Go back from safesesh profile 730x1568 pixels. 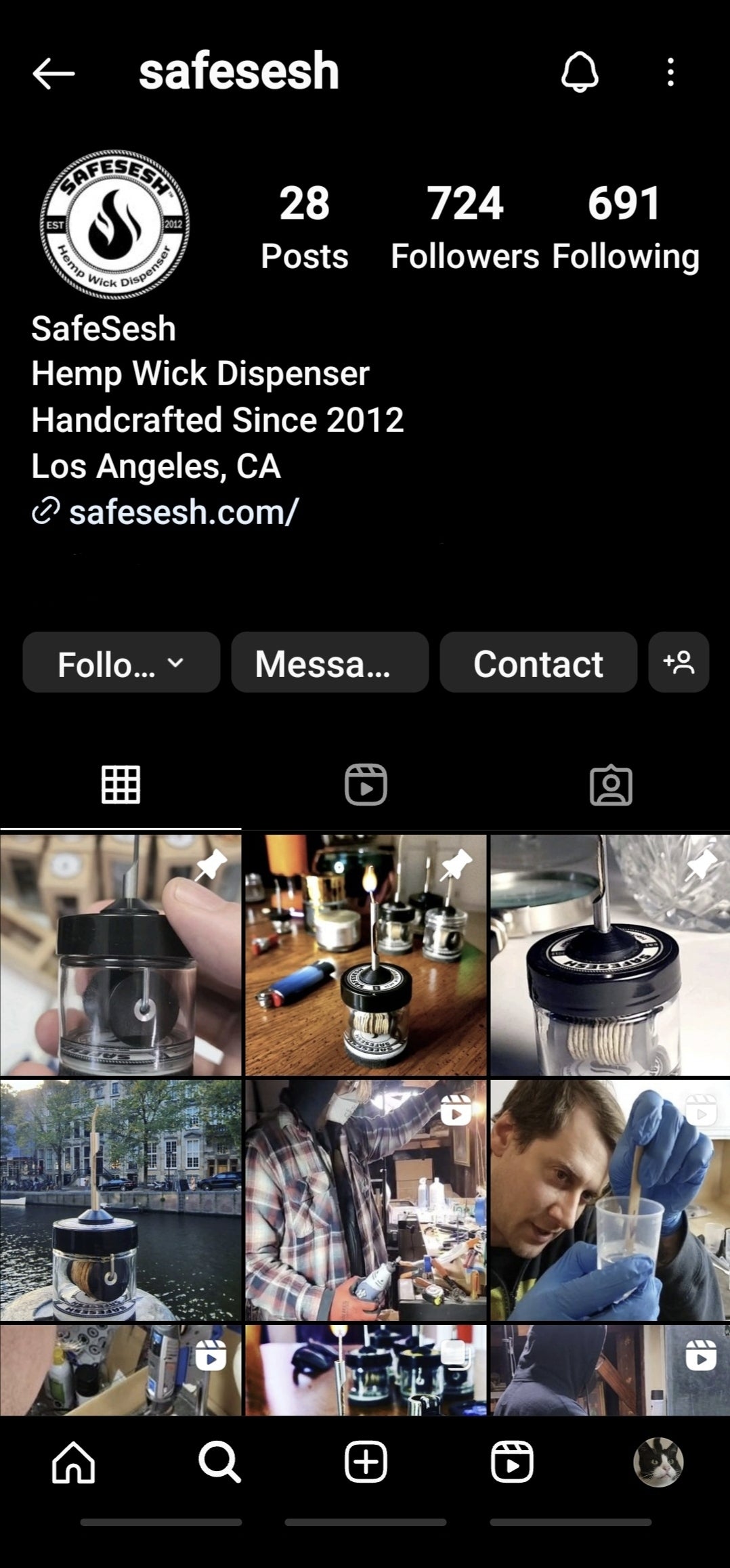click(53, 73)
